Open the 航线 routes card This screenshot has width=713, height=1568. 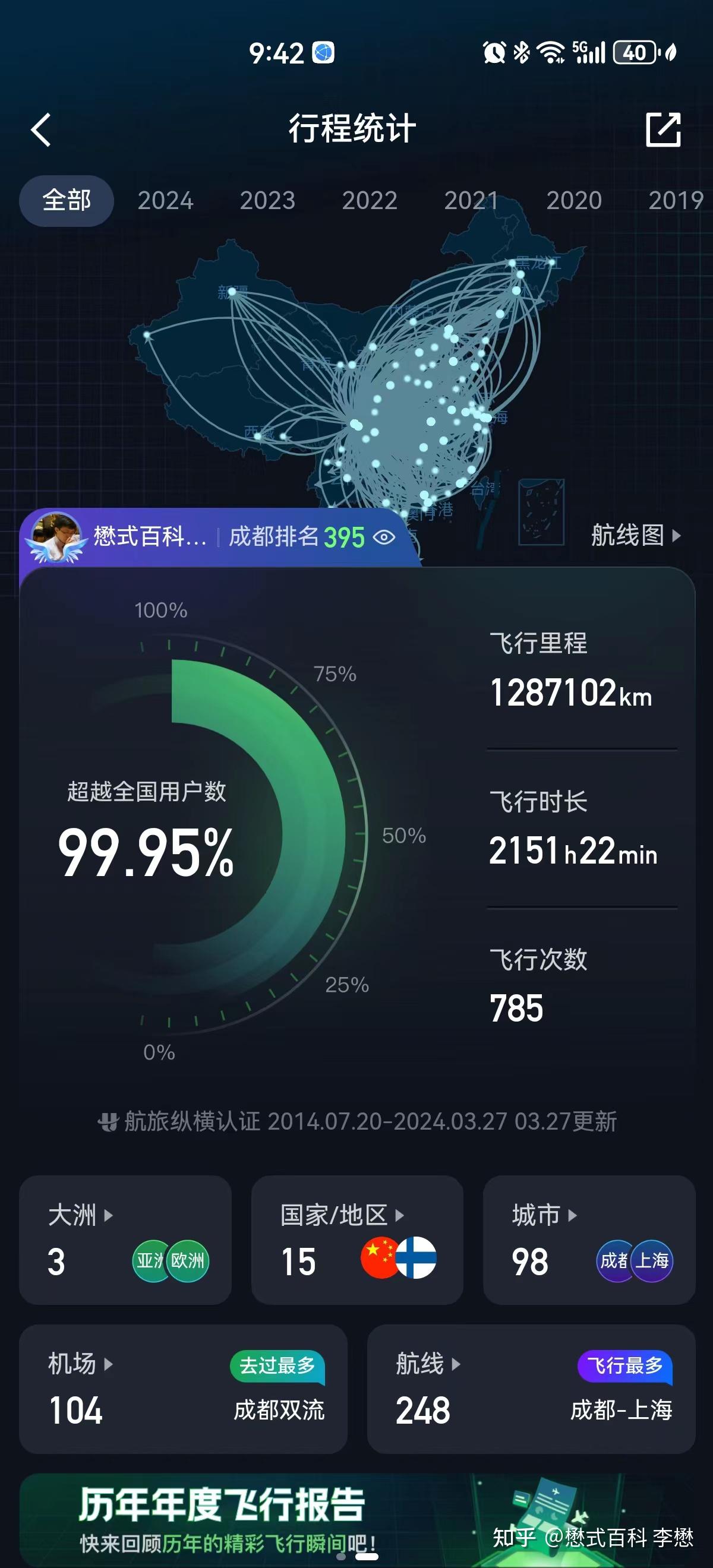pyautogui.click(x=531, y=1389)
